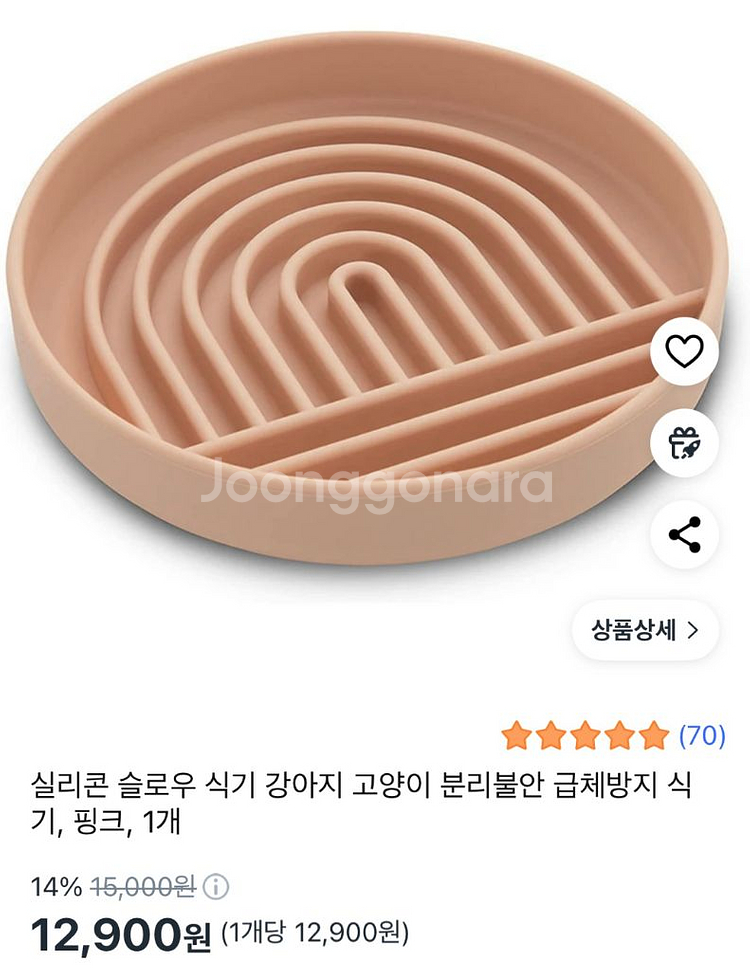Share this product listing
This screenshot has height=971, width=750.
click(684, 535)
